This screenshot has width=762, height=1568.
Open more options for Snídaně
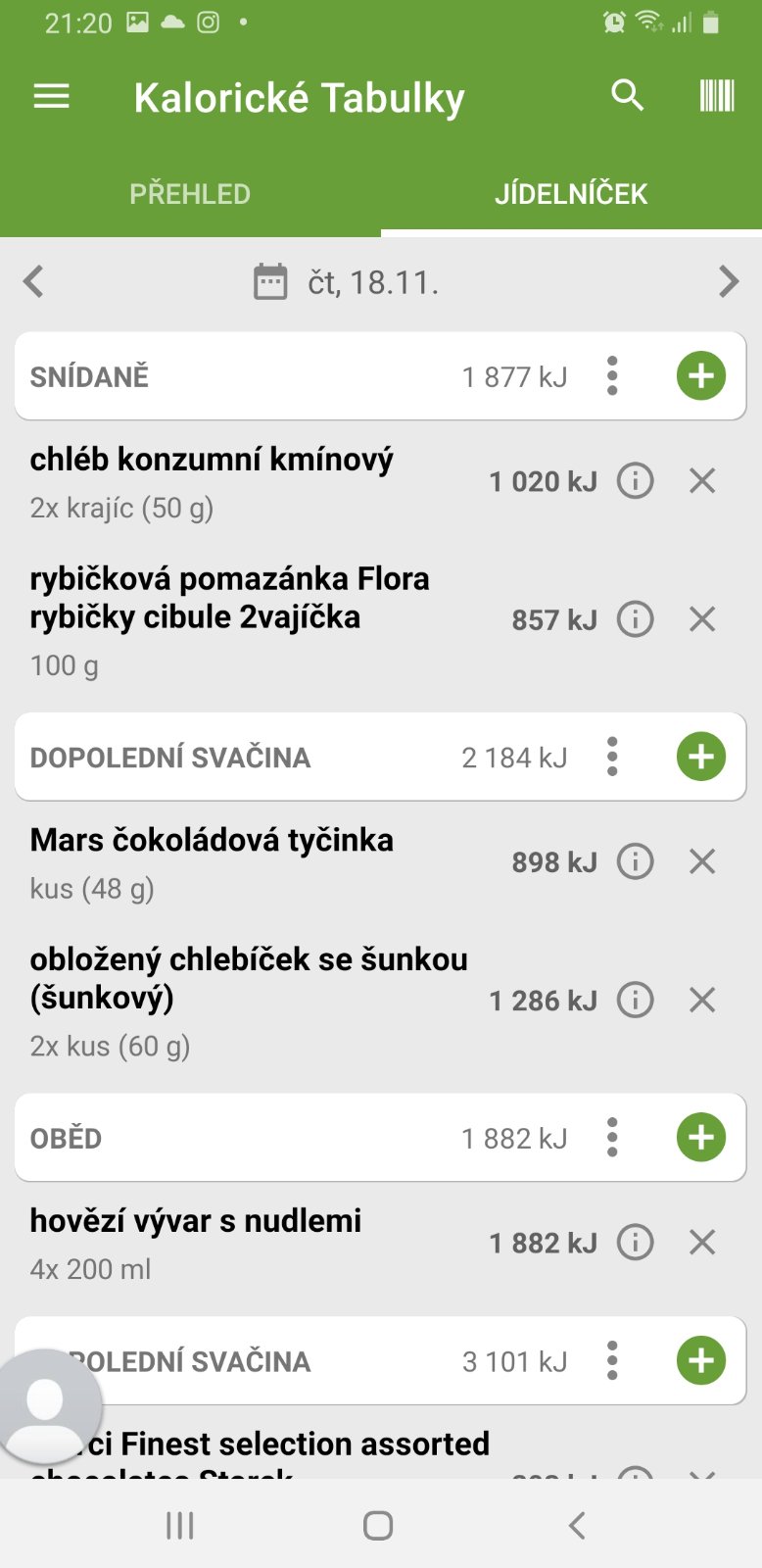tap(612, 376)
